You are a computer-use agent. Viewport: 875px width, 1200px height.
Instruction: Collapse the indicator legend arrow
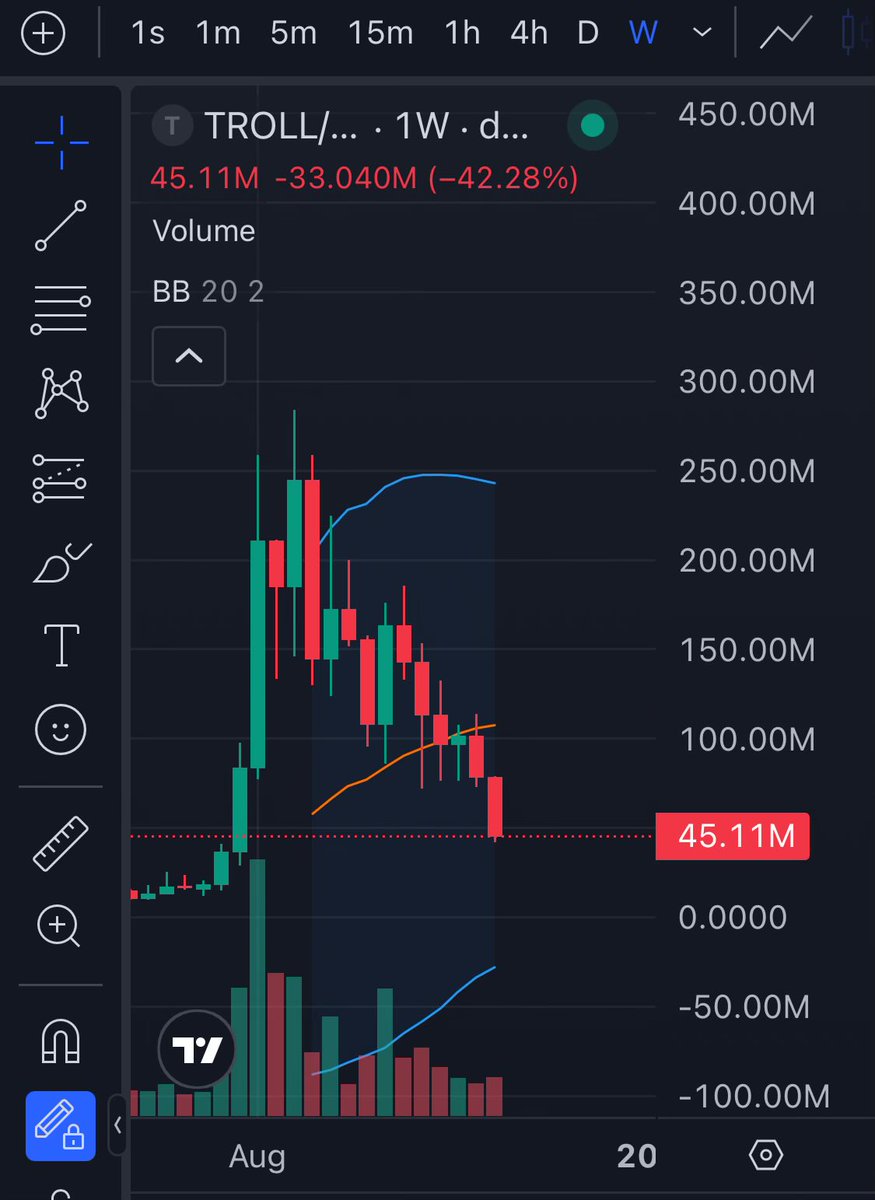click(188, 356)
